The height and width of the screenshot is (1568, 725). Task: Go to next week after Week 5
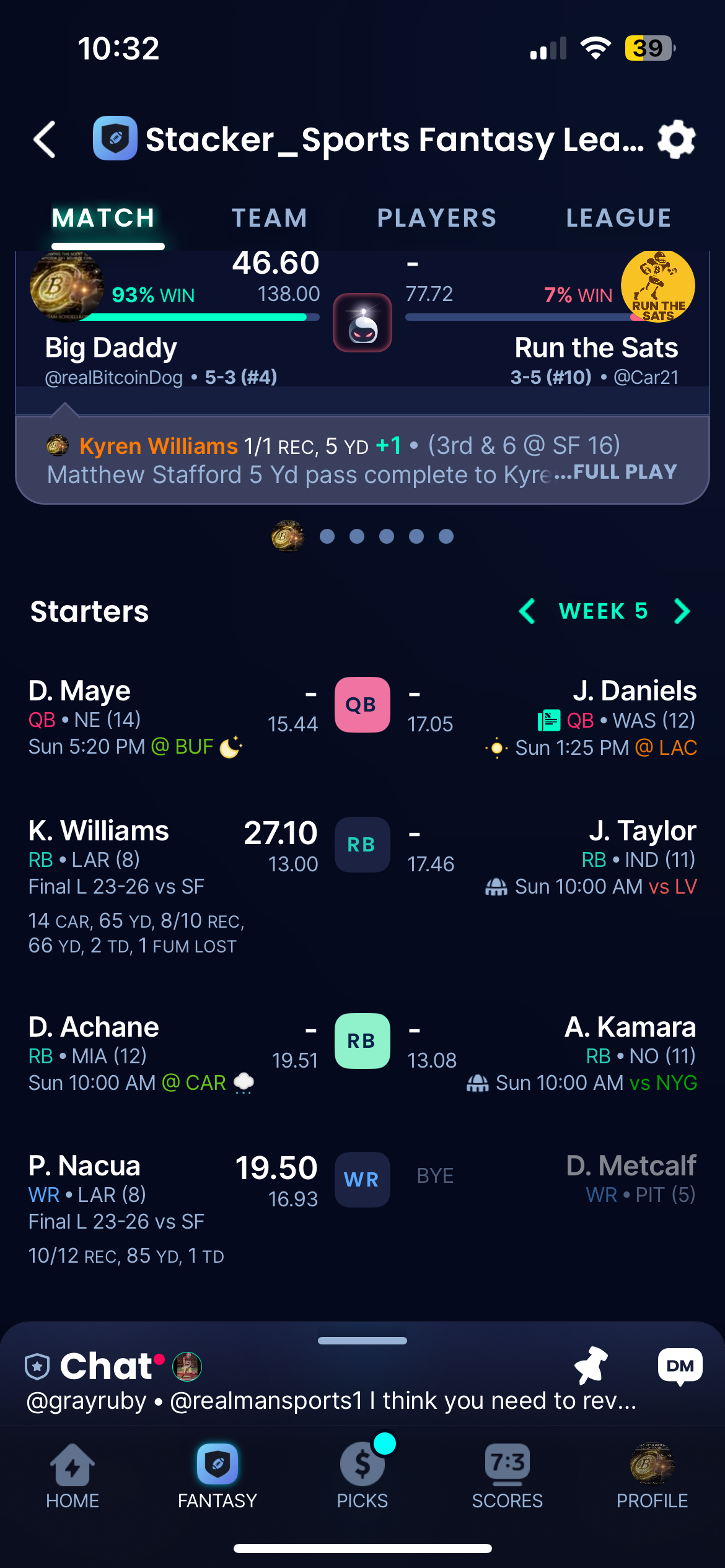point(682,611)
